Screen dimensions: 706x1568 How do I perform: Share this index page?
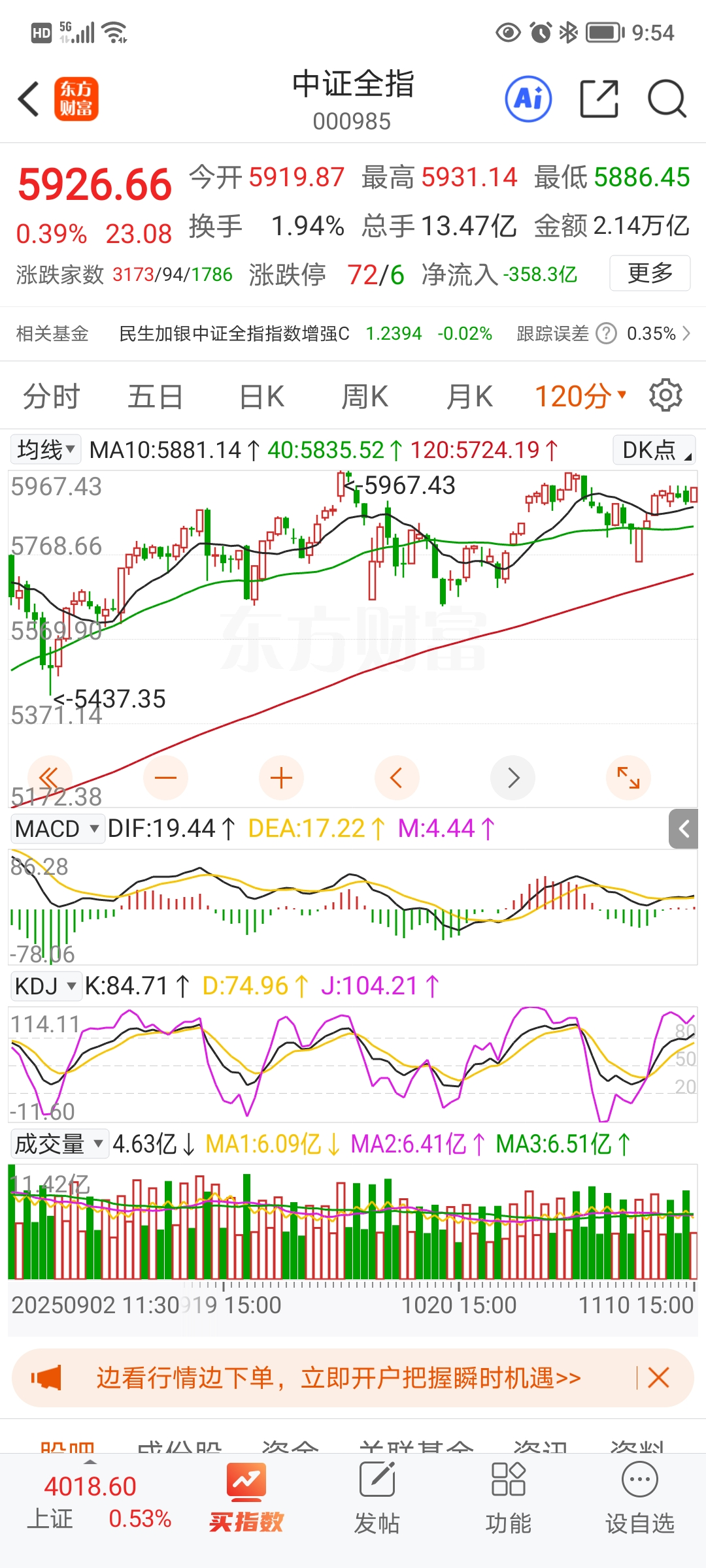[x=599, y=99]
